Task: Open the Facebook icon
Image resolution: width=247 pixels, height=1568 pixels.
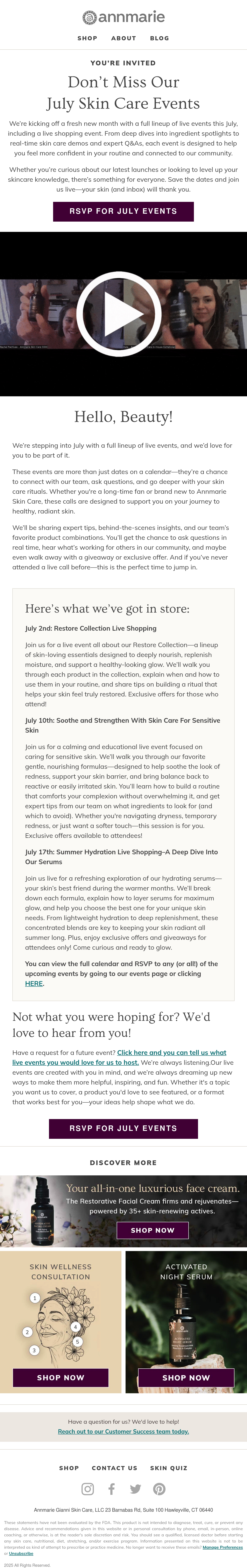Action: click(112, 1489)
